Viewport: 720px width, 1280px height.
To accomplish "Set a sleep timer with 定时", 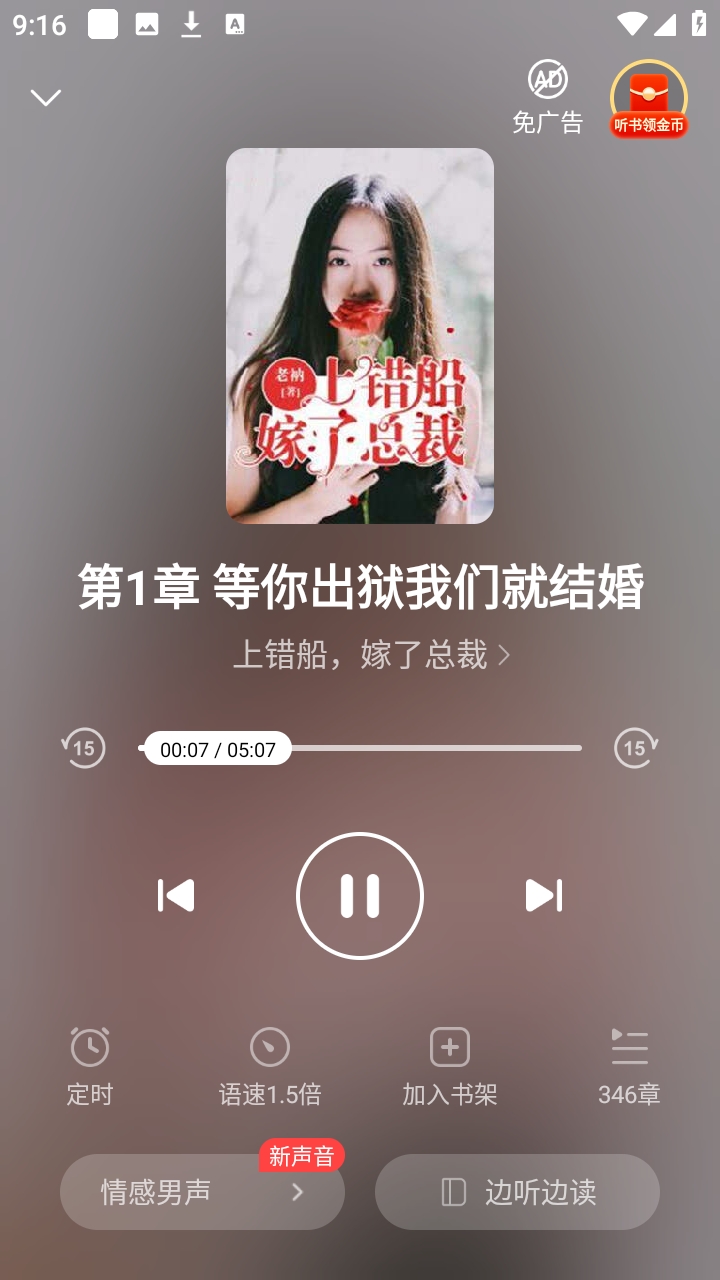I will pos(90,1066).
